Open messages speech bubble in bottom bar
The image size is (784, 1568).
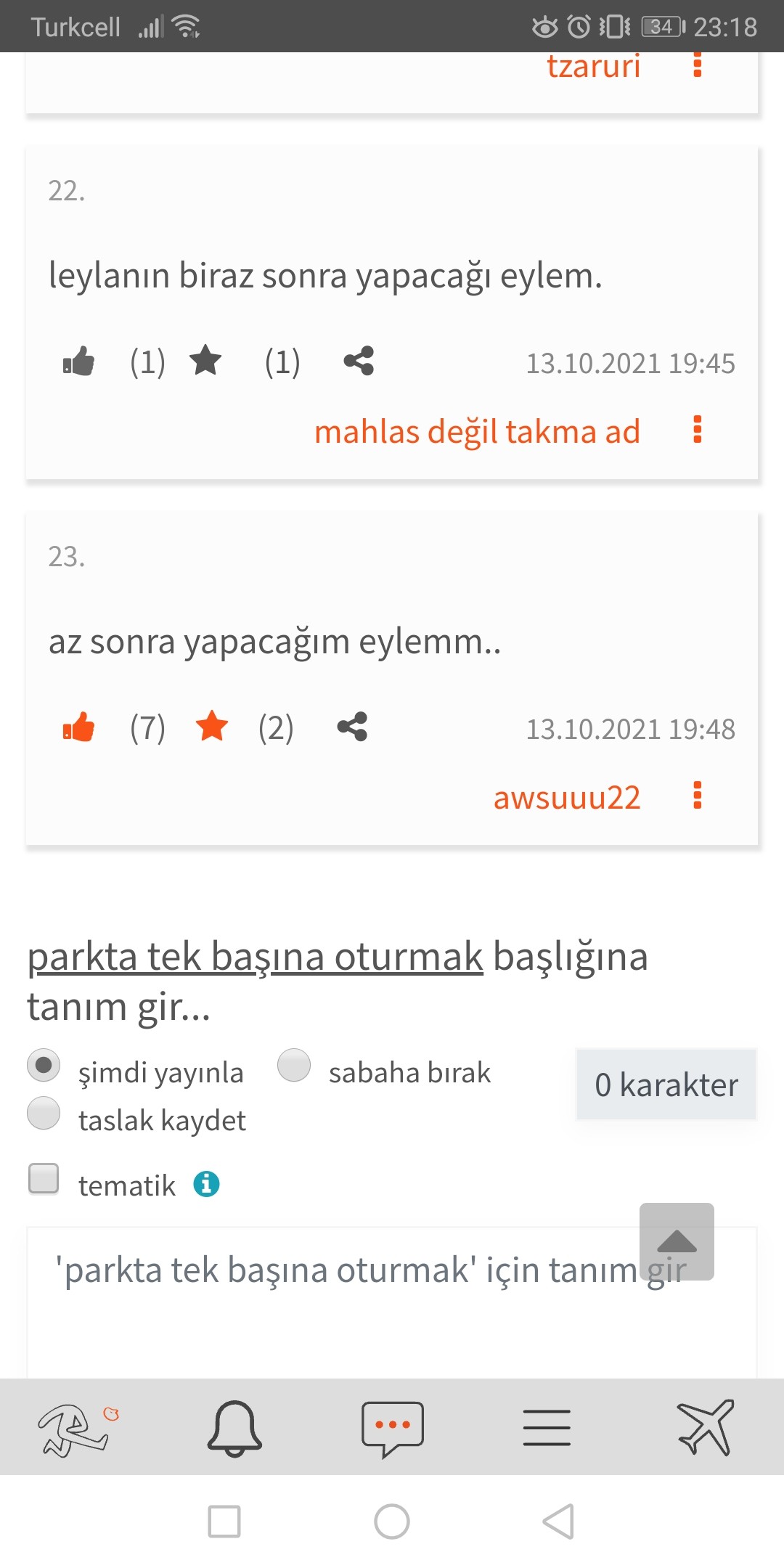pyautogui.click(x=393, y=1429)
